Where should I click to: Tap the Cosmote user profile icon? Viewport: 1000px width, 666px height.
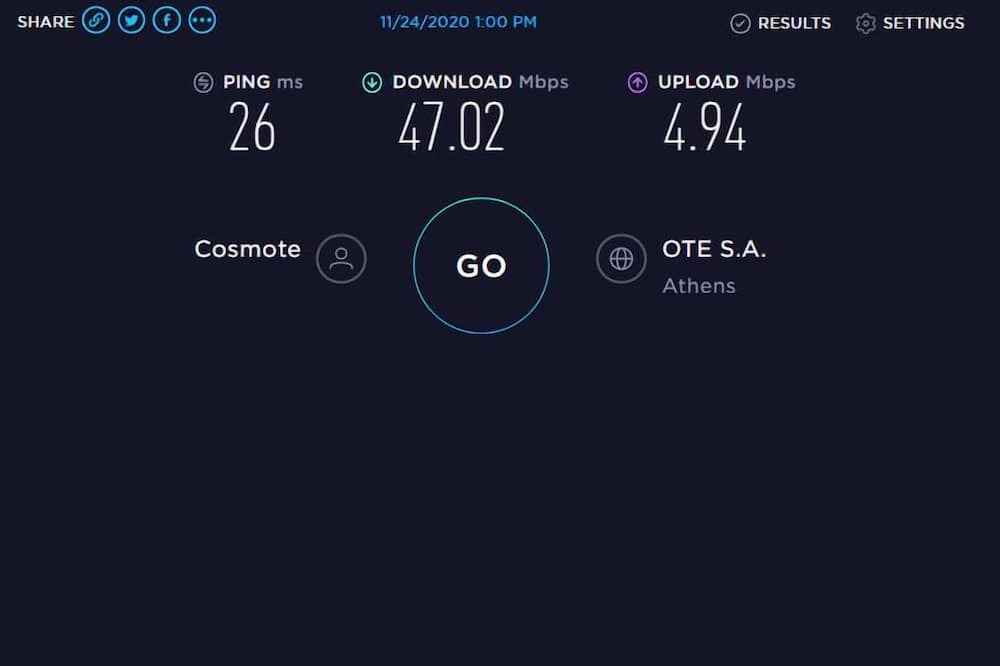(x=341, y=259)
